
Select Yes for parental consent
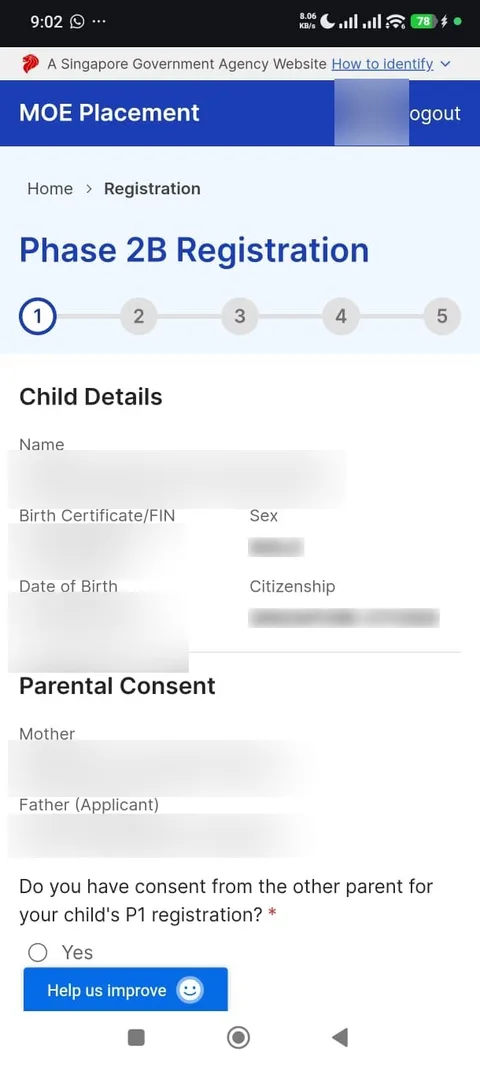tap(38, 952)
